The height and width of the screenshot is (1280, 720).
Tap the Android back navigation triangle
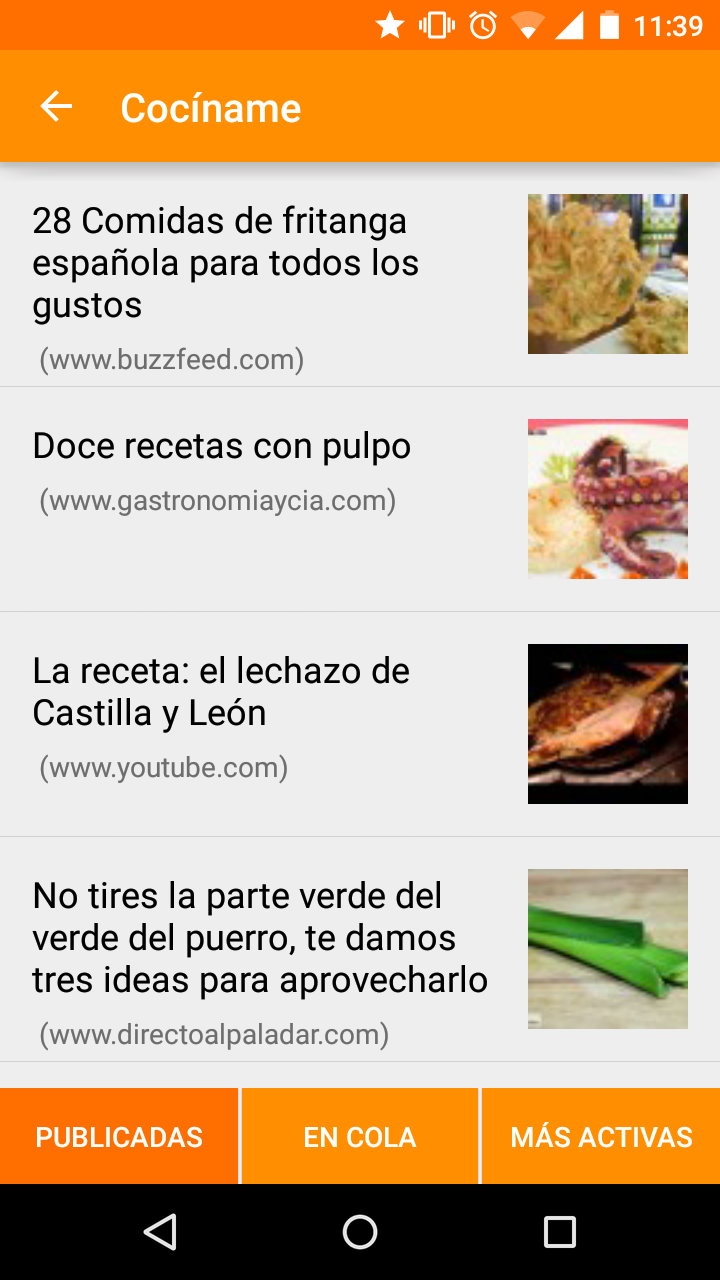160,1232
